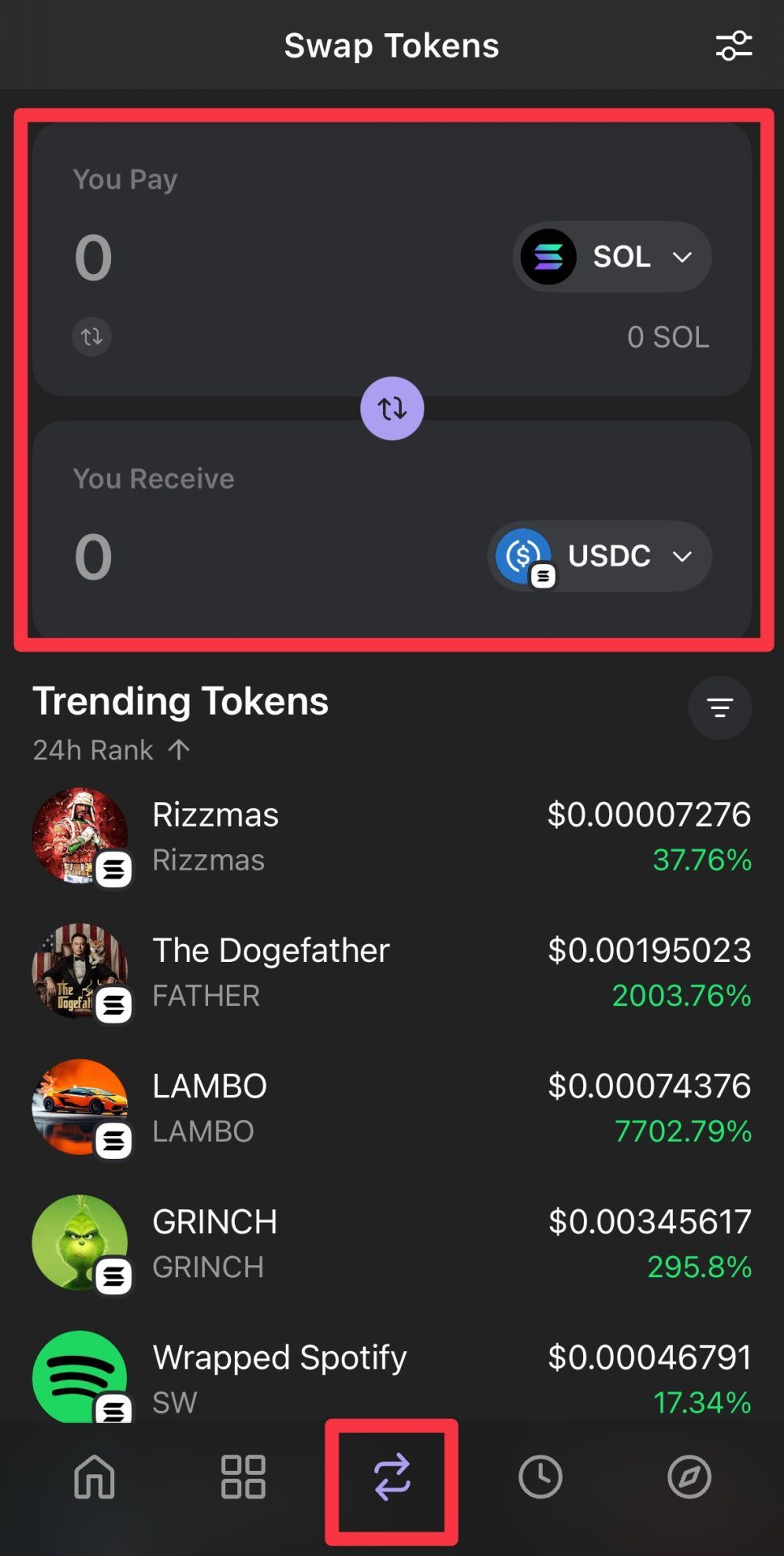Switch to the explore compass tab
The height and width of the screenshot is (1556, 784).
click(689, 1477)
